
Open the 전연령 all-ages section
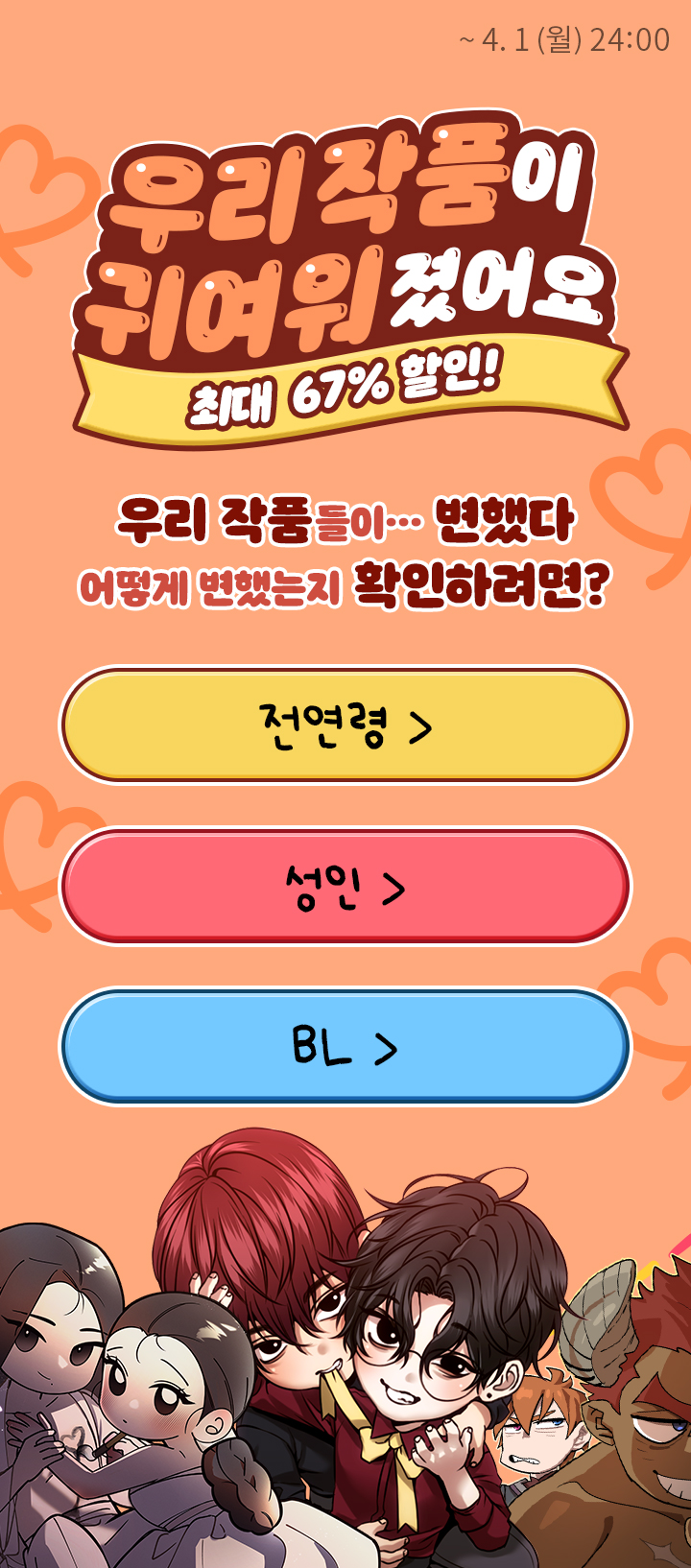[x=345, y=725]
